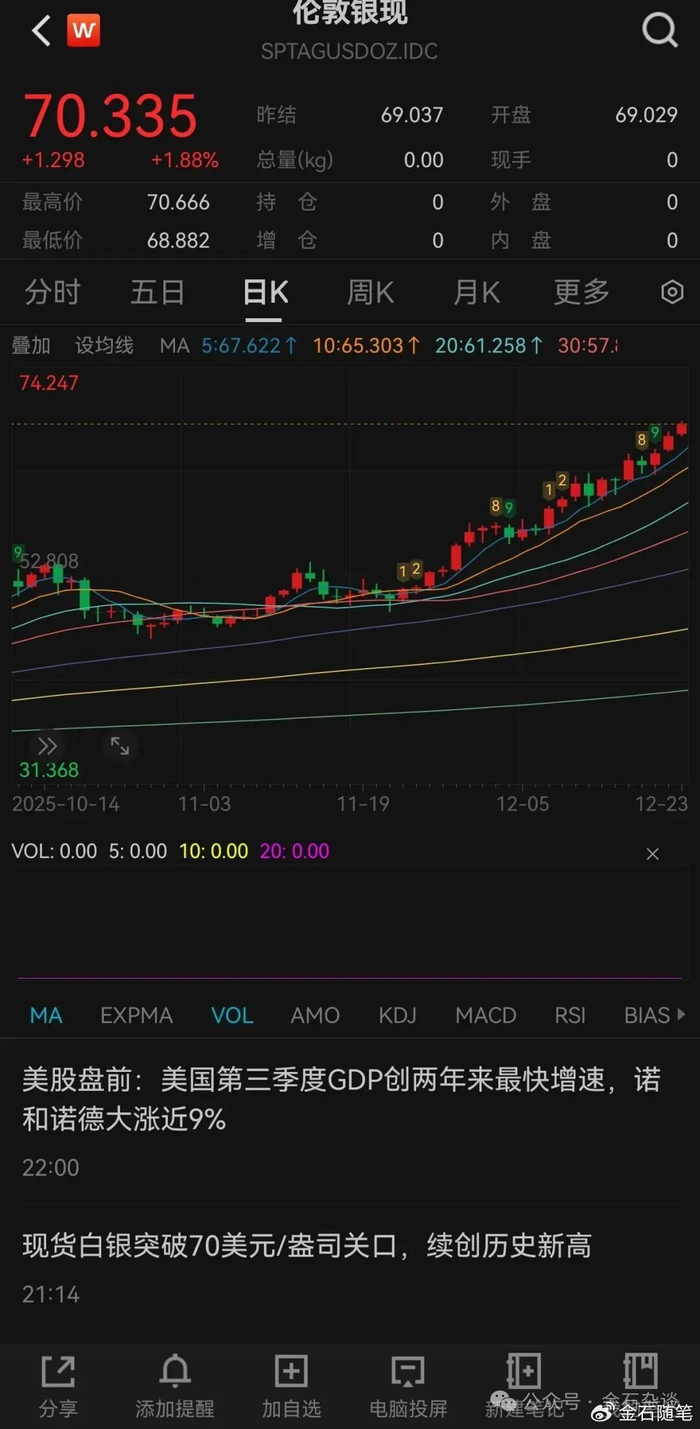Viewport: 700px width, 1429px height.
Task: Close the VOL indicator panel
Action: click(x=652, y=854)
